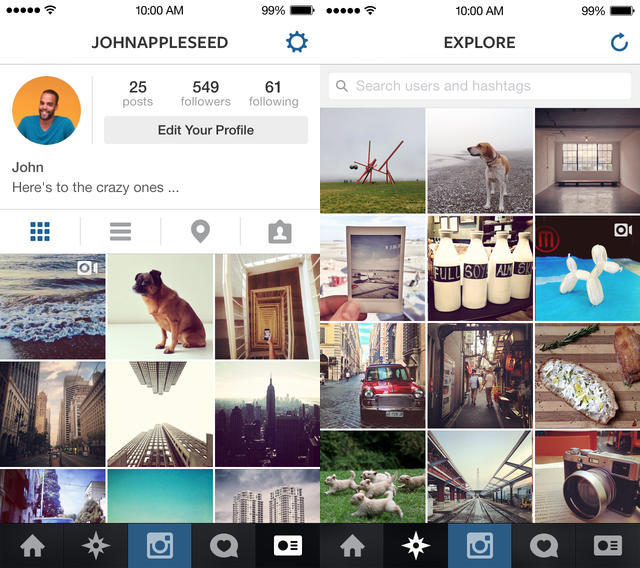Open the puppies on grass photo
The height and width of the screenshot is (568, 640).
(x=372, y=478)
